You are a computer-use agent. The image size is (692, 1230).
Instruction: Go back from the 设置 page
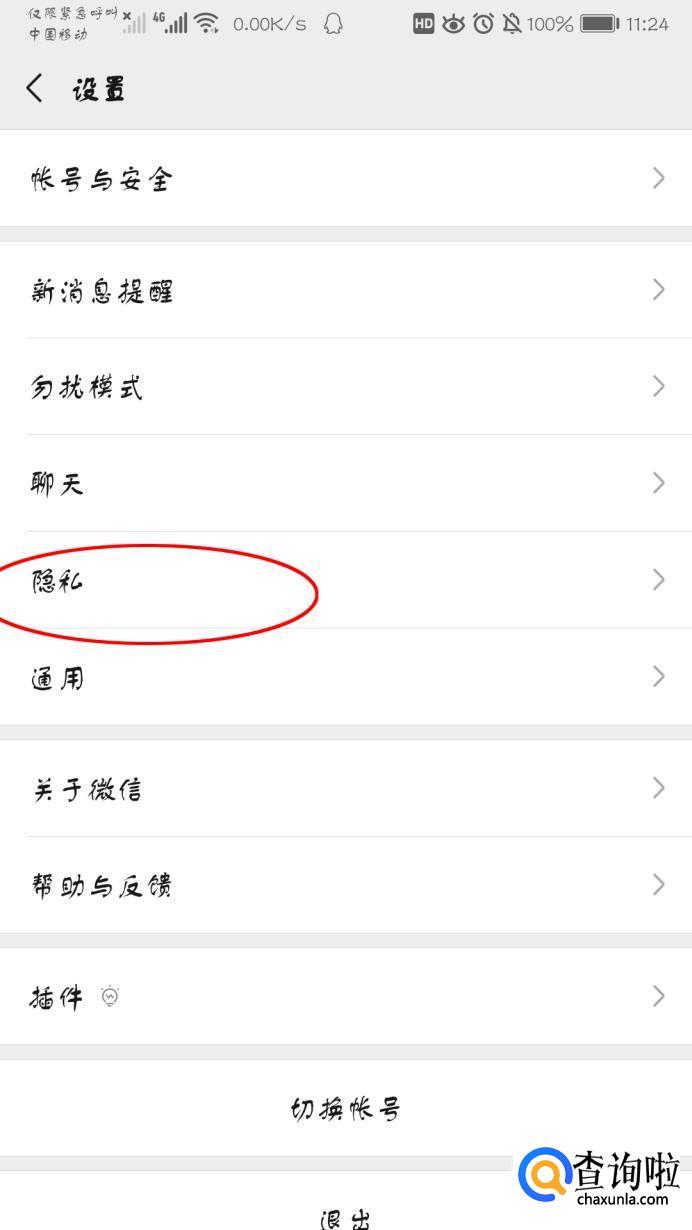point(35,88)
